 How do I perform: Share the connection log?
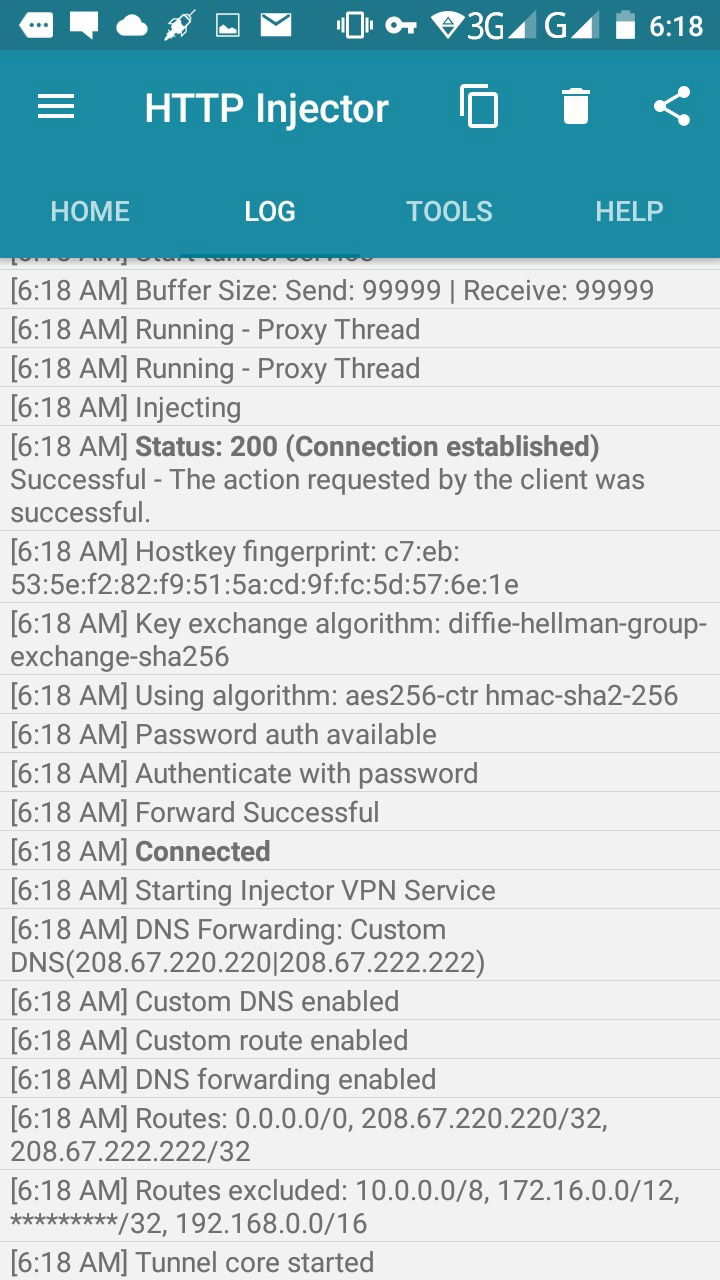[672, 107]
